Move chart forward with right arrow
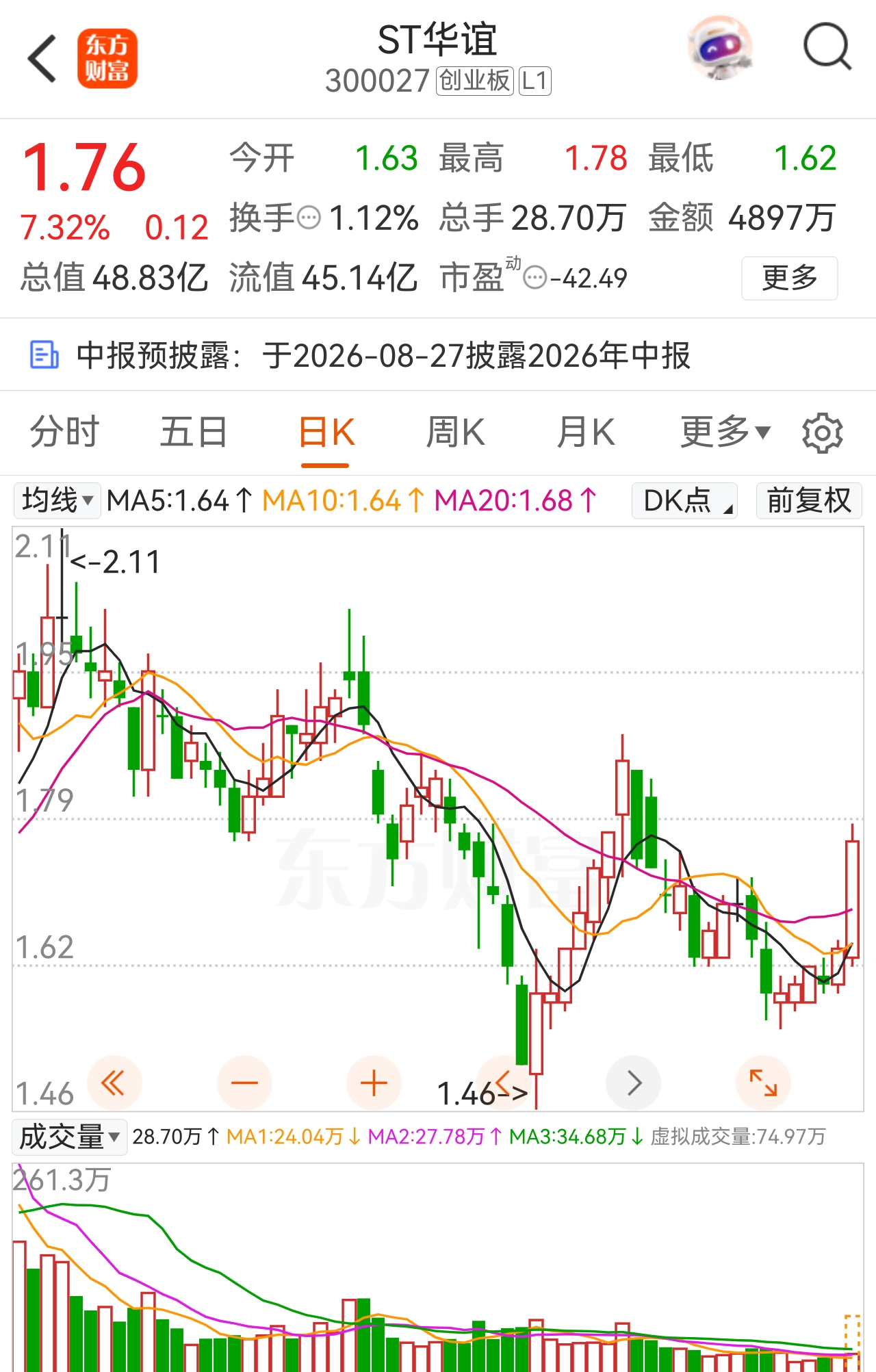This screenshot has width=876, height=1372. click(x=634, y=1083)
